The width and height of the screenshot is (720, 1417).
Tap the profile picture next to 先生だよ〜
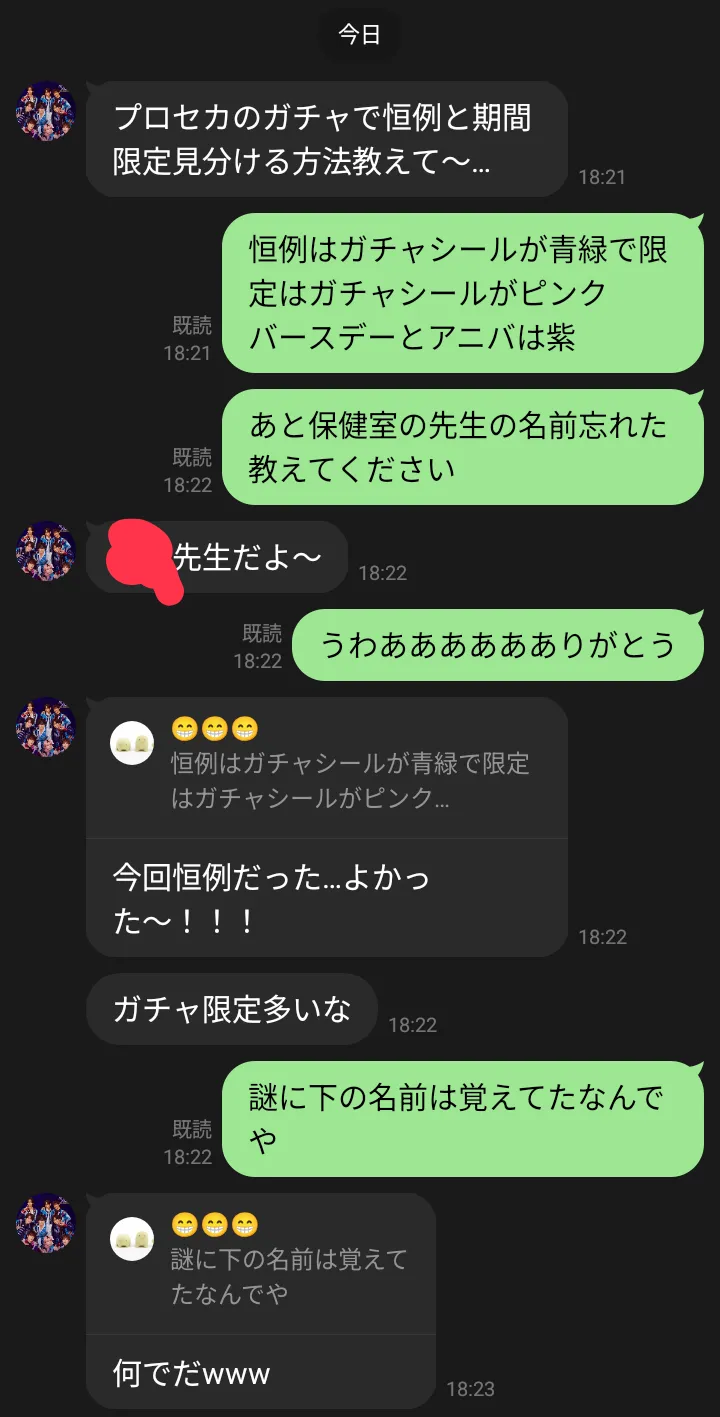click(46, 551)
